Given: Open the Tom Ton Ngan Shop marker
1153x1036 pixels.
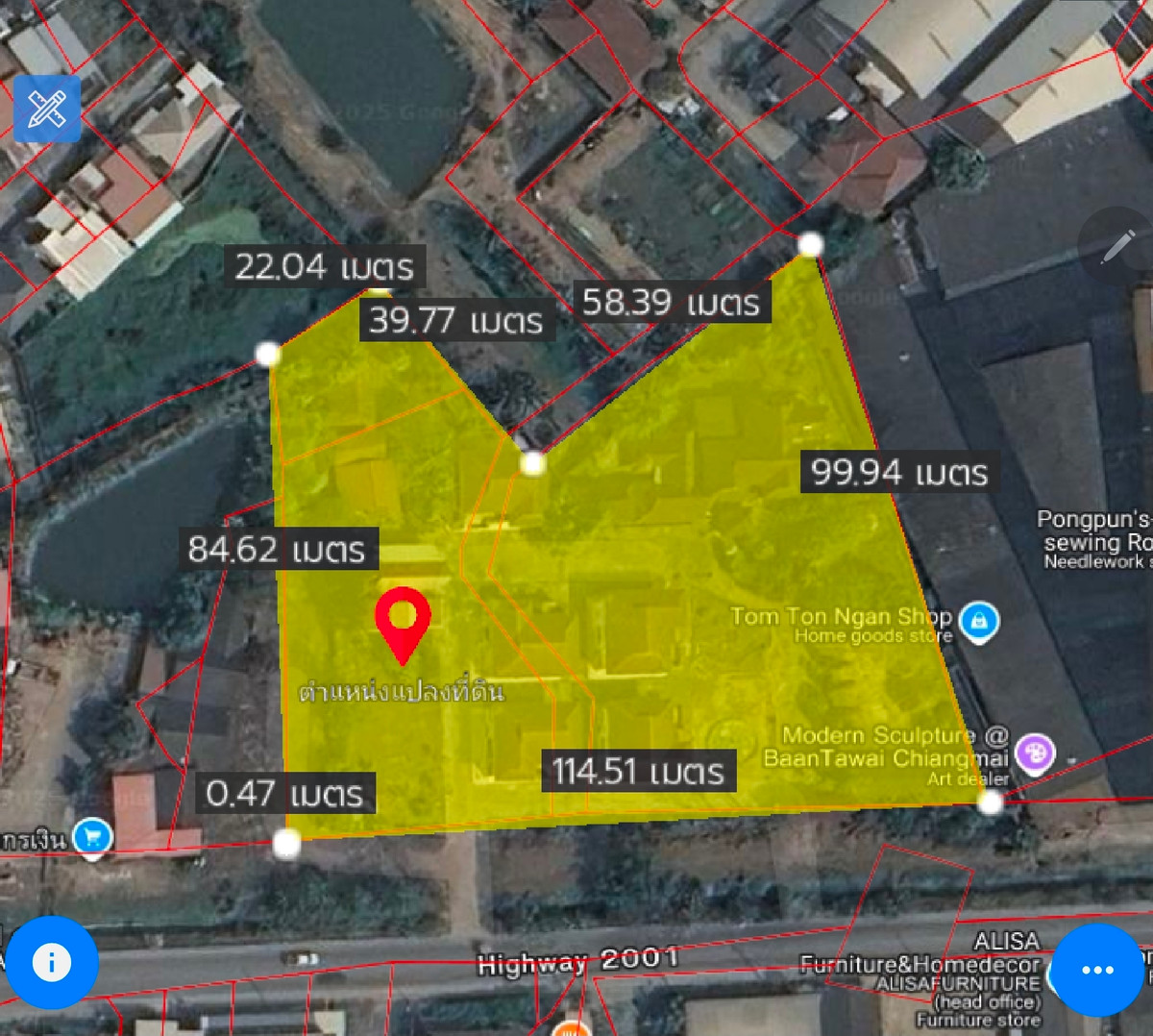Looking at the screenshot, I should (978, 621).
